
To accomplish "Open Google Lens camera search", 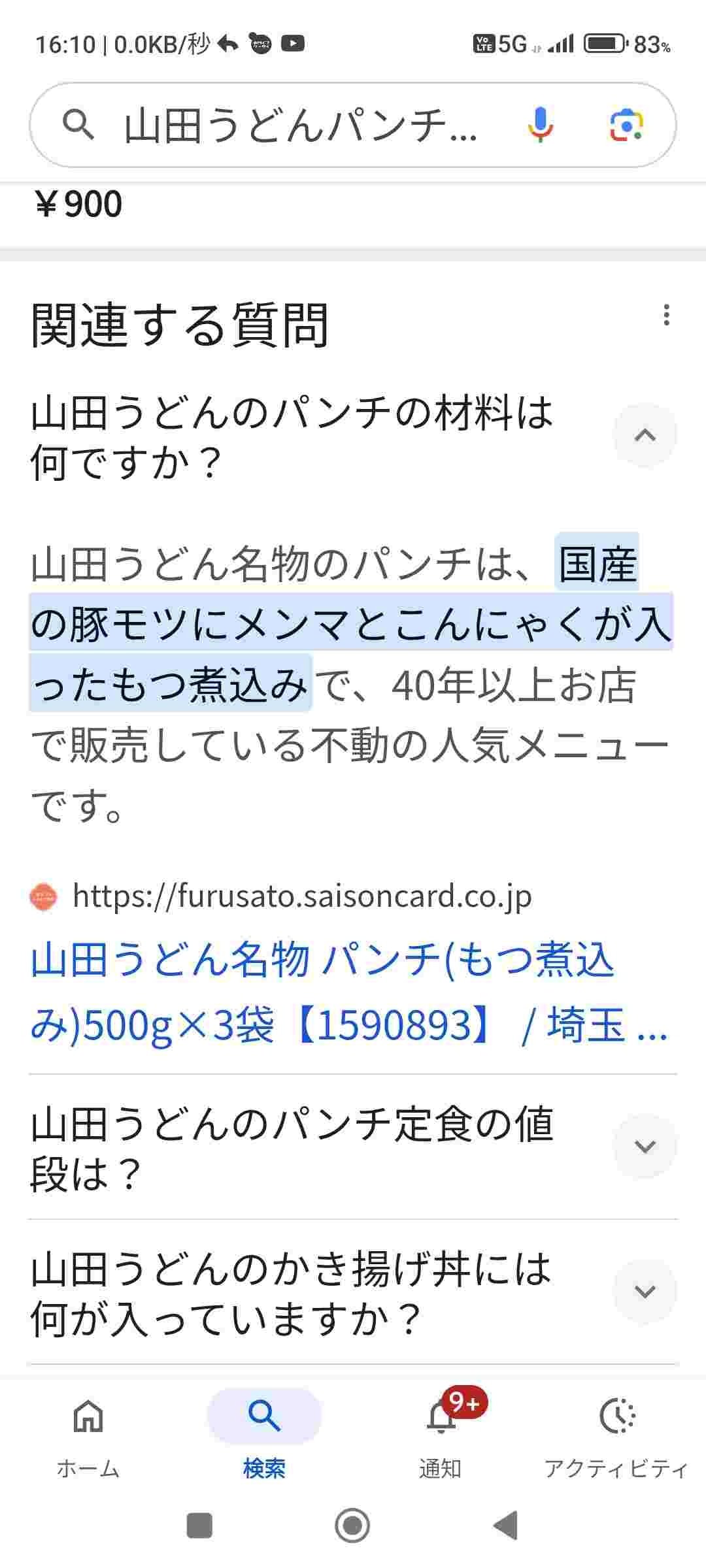I will [626, 125].
